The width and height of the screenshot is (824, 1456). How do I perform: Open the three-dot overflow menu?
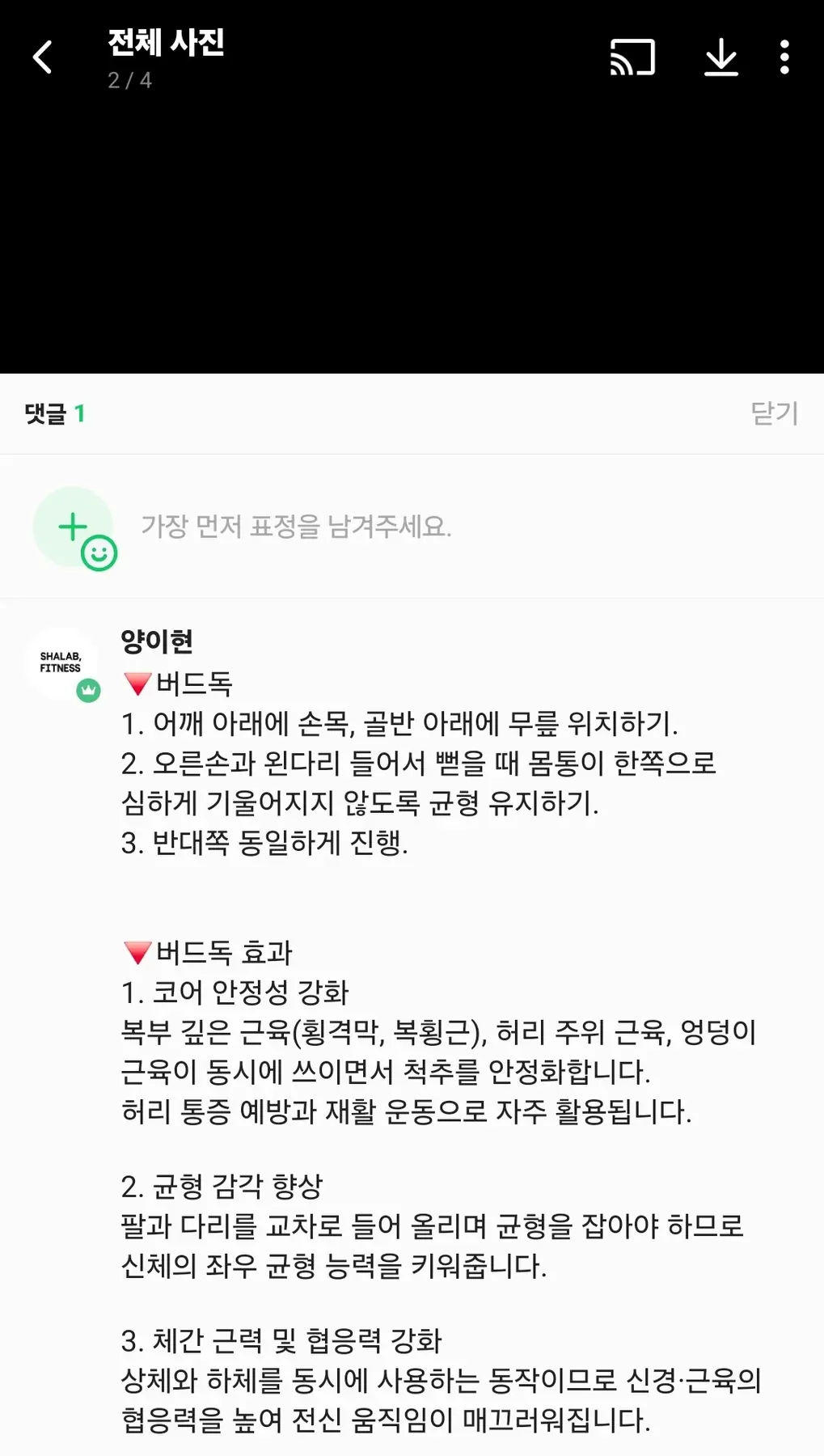pyautogui.click(x=784, y=57)
